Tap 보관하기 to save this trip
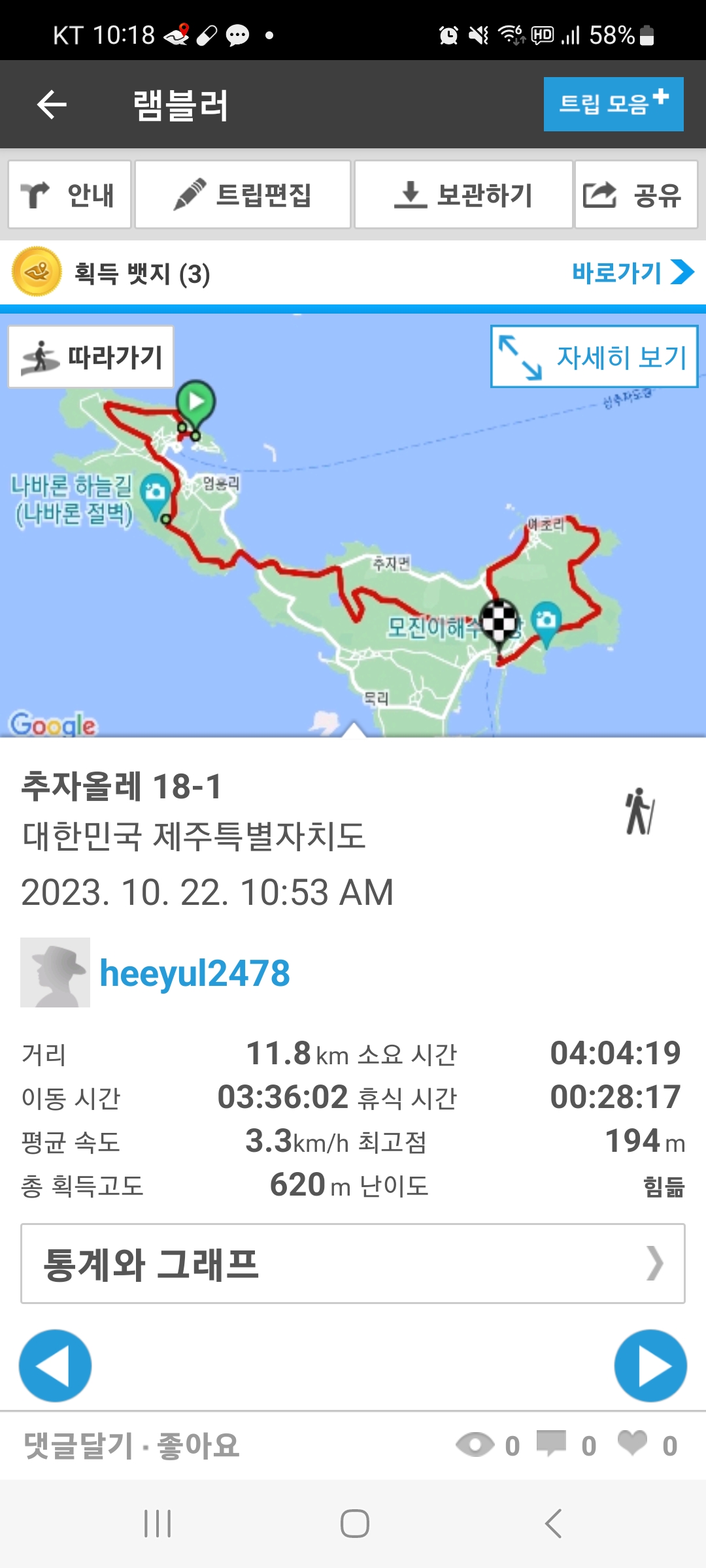 click(x=463, y=195)
